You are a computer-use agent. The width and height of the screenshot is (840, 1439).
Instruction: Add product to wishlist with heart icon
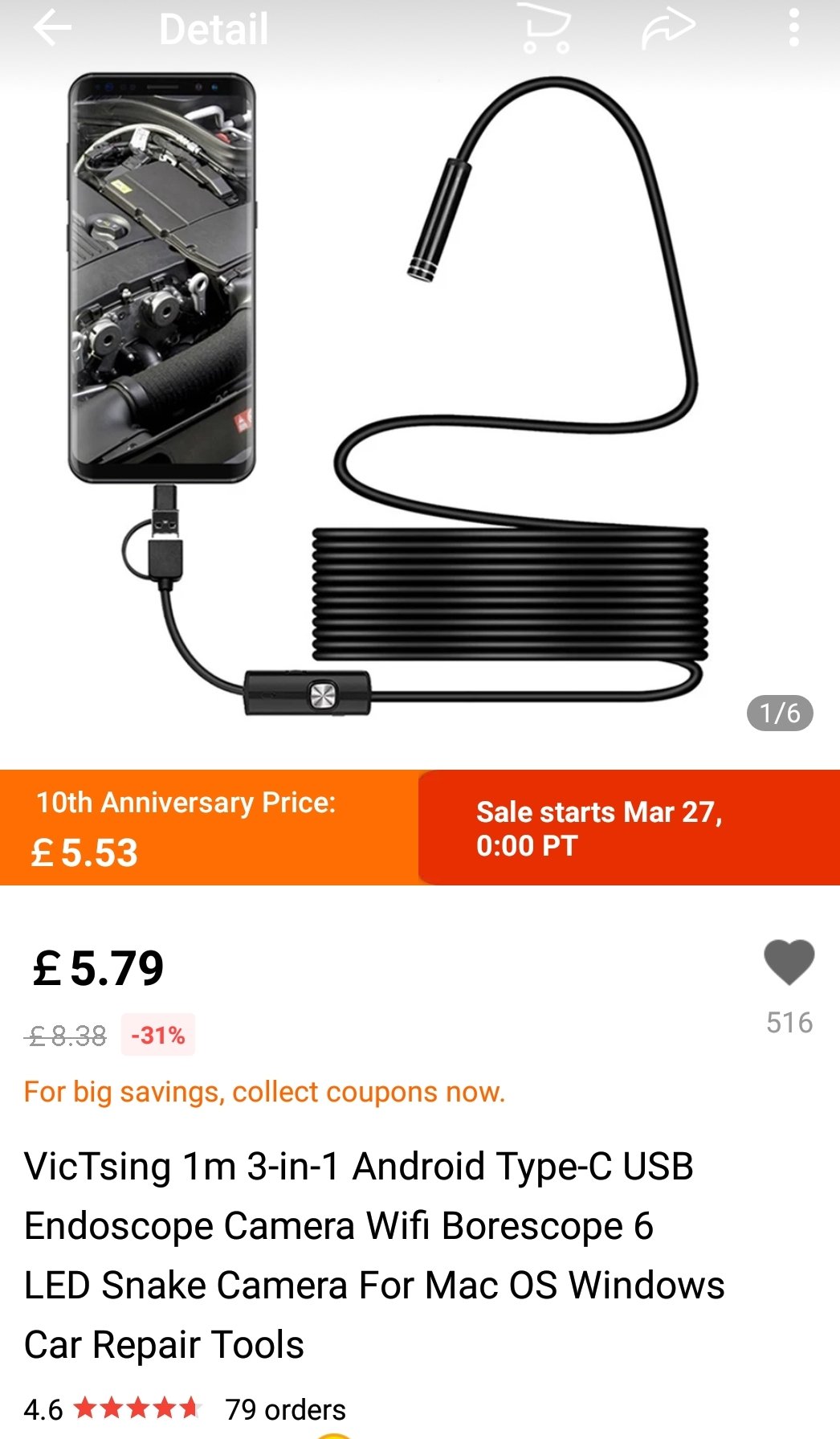(x=789, y=962)
